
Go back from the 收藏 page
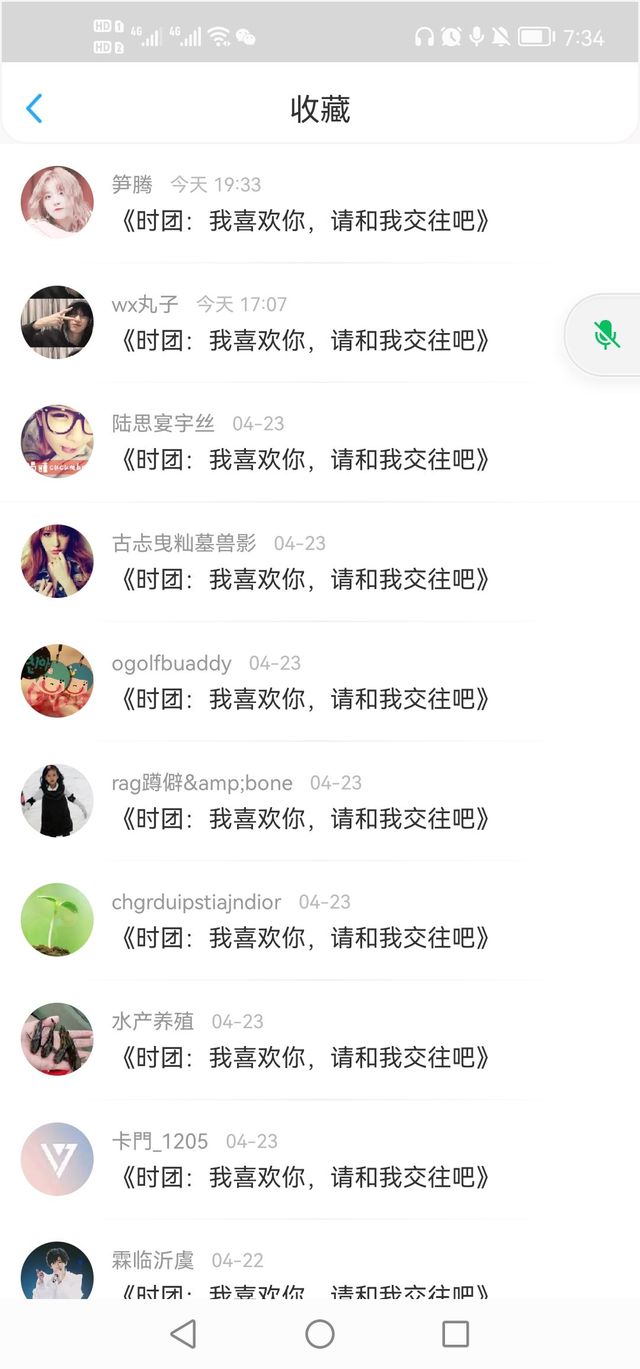34,109
